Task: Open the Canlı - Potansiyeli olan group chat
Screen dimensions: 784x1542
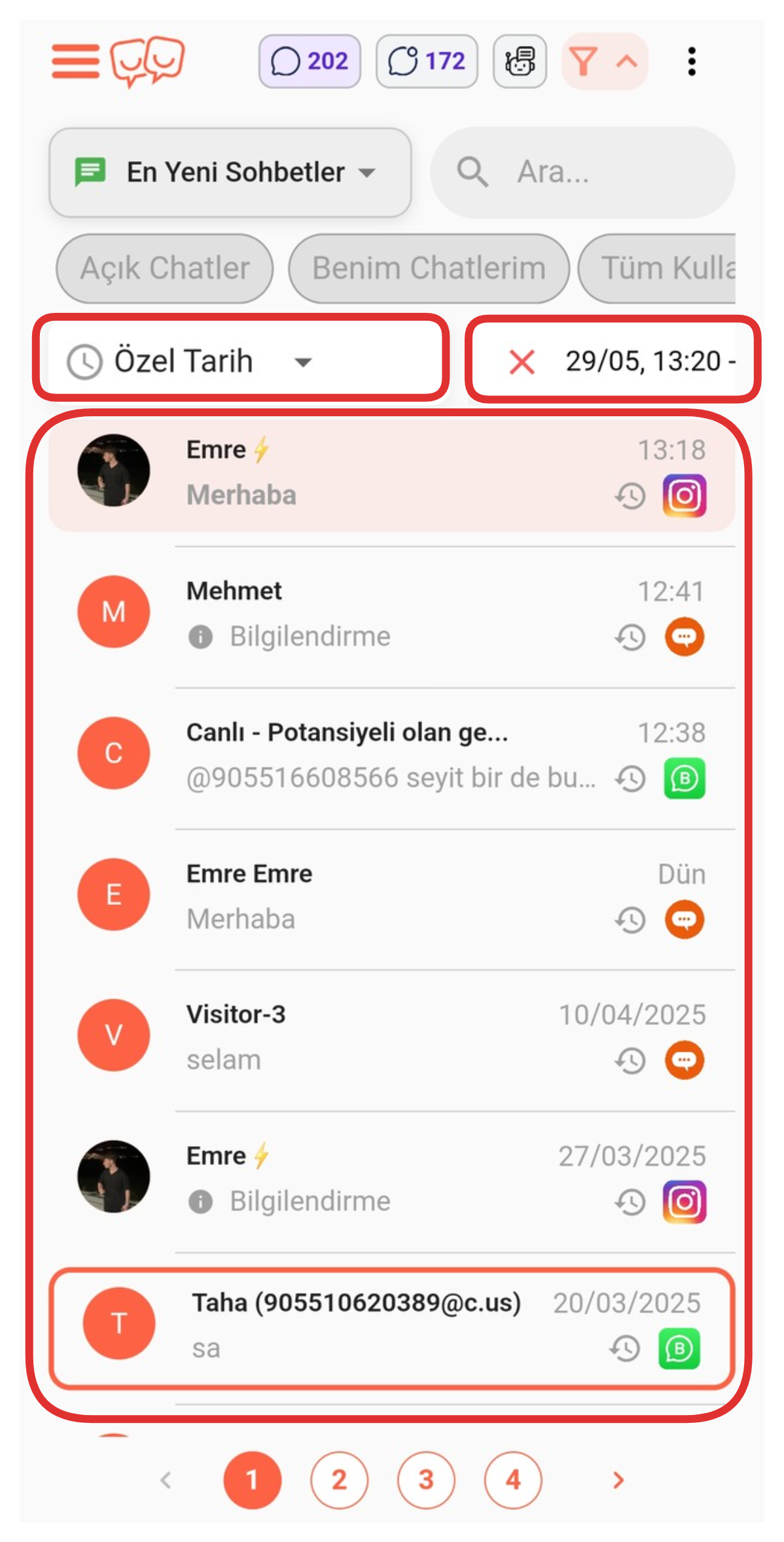Action: (391, 755)
